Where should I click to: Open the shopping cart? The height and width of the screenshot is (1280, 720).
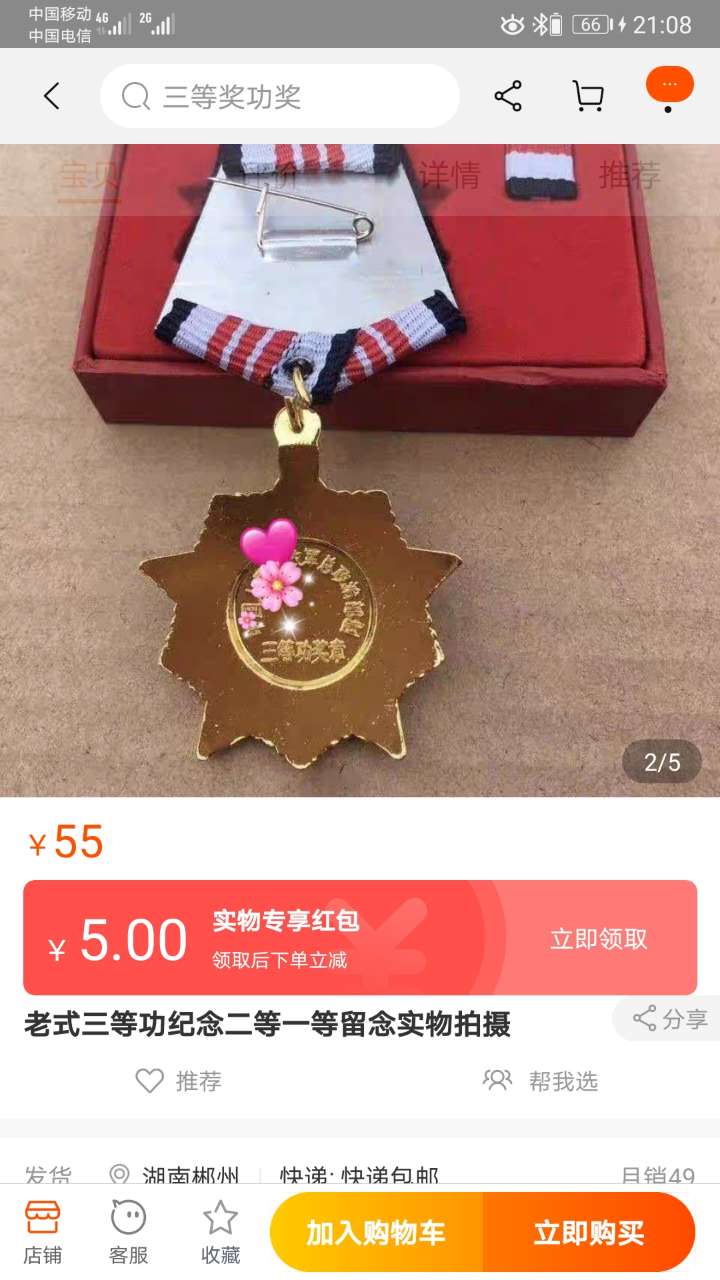click(x=588, y=96)
